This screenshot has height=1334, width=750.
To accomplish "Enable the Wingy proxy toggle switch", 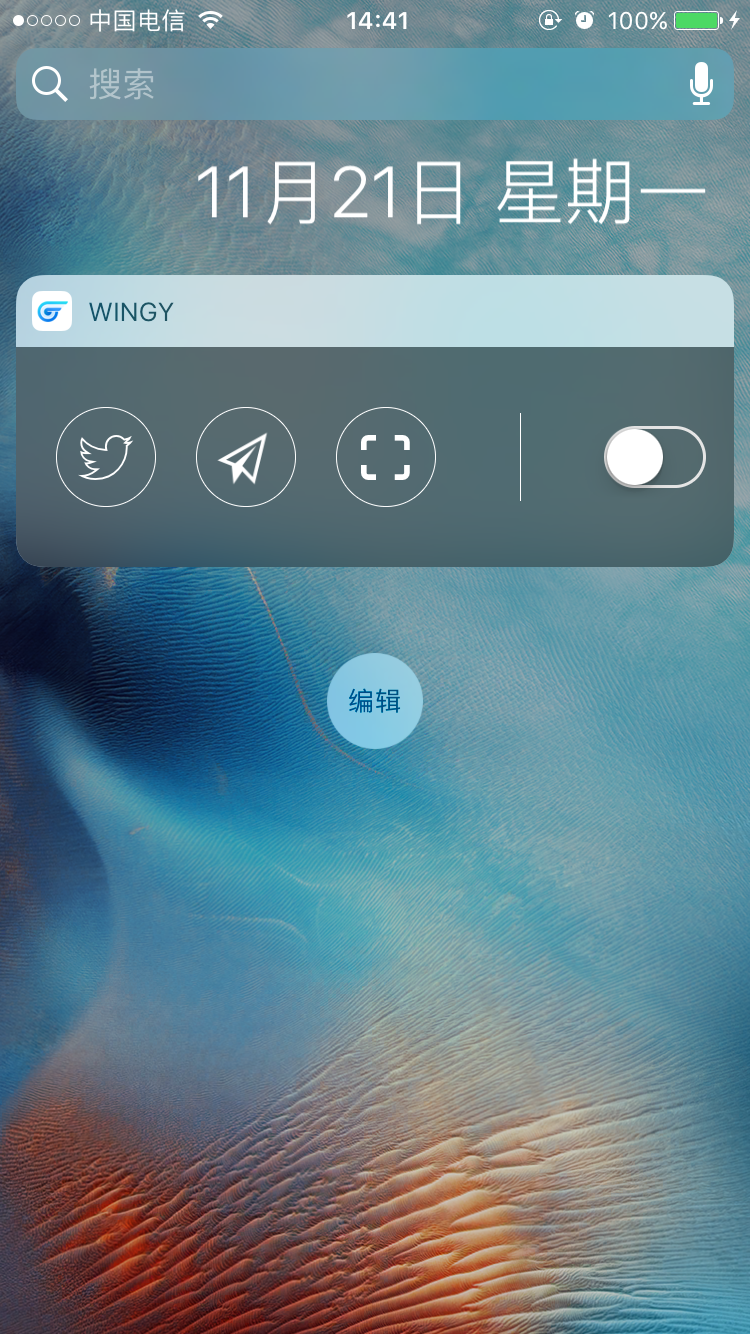I will [x=655, y=456].
